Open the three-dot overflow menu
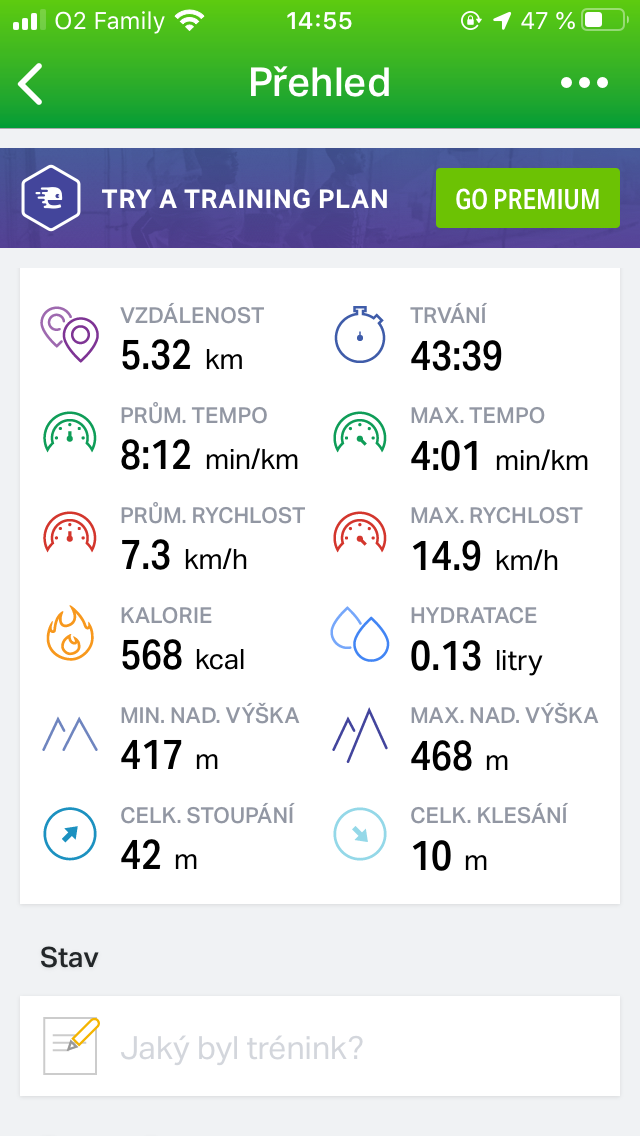Viewport: 640px width, 1136px height. coord(584,83)
